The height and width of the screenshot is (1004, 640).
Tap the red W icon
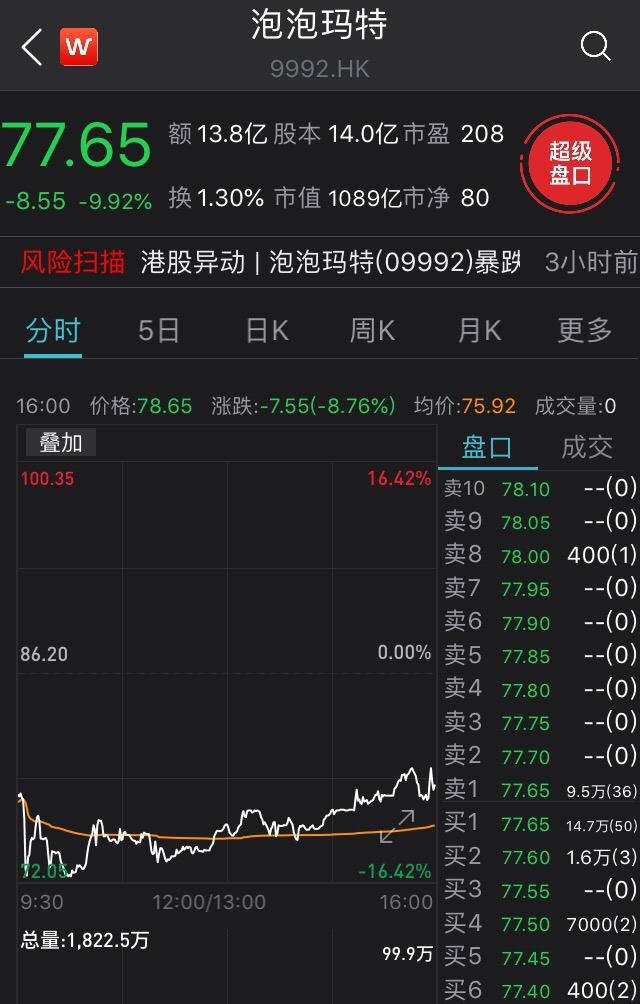click(x=79, y=47)
